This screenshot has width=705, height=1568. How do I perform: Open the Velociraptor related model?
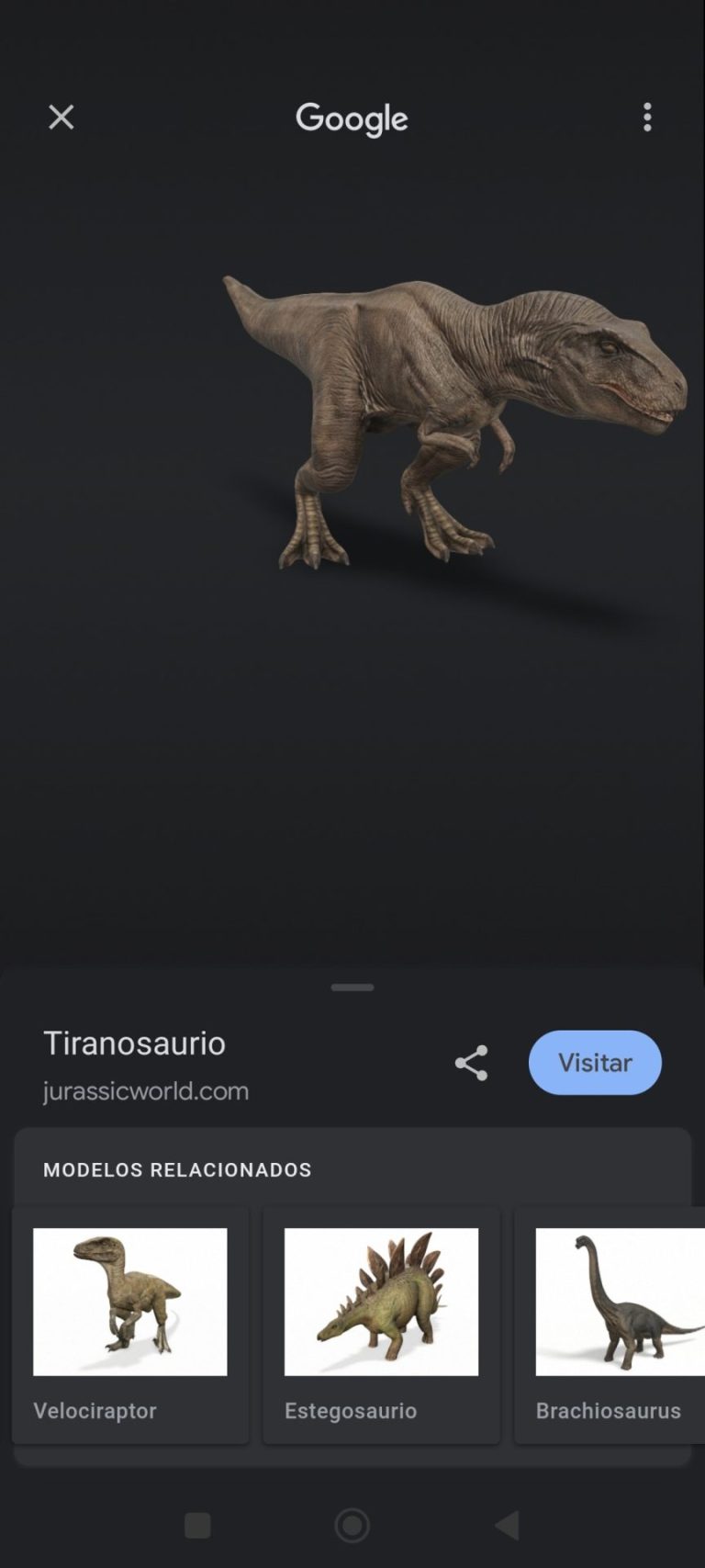[x=130, y=1323]
